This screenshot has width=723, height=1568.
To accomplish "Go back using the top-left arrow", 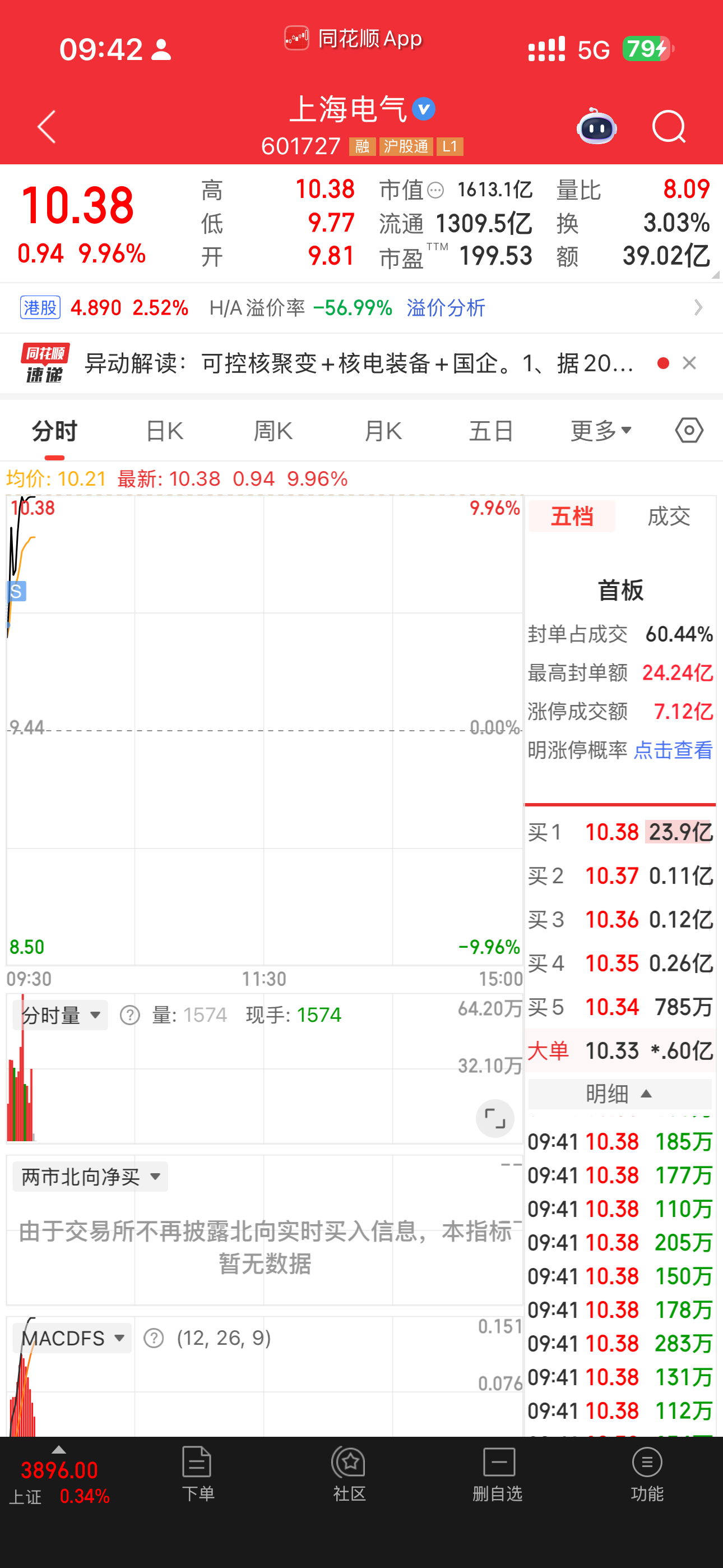I will (x=47, y=127).
